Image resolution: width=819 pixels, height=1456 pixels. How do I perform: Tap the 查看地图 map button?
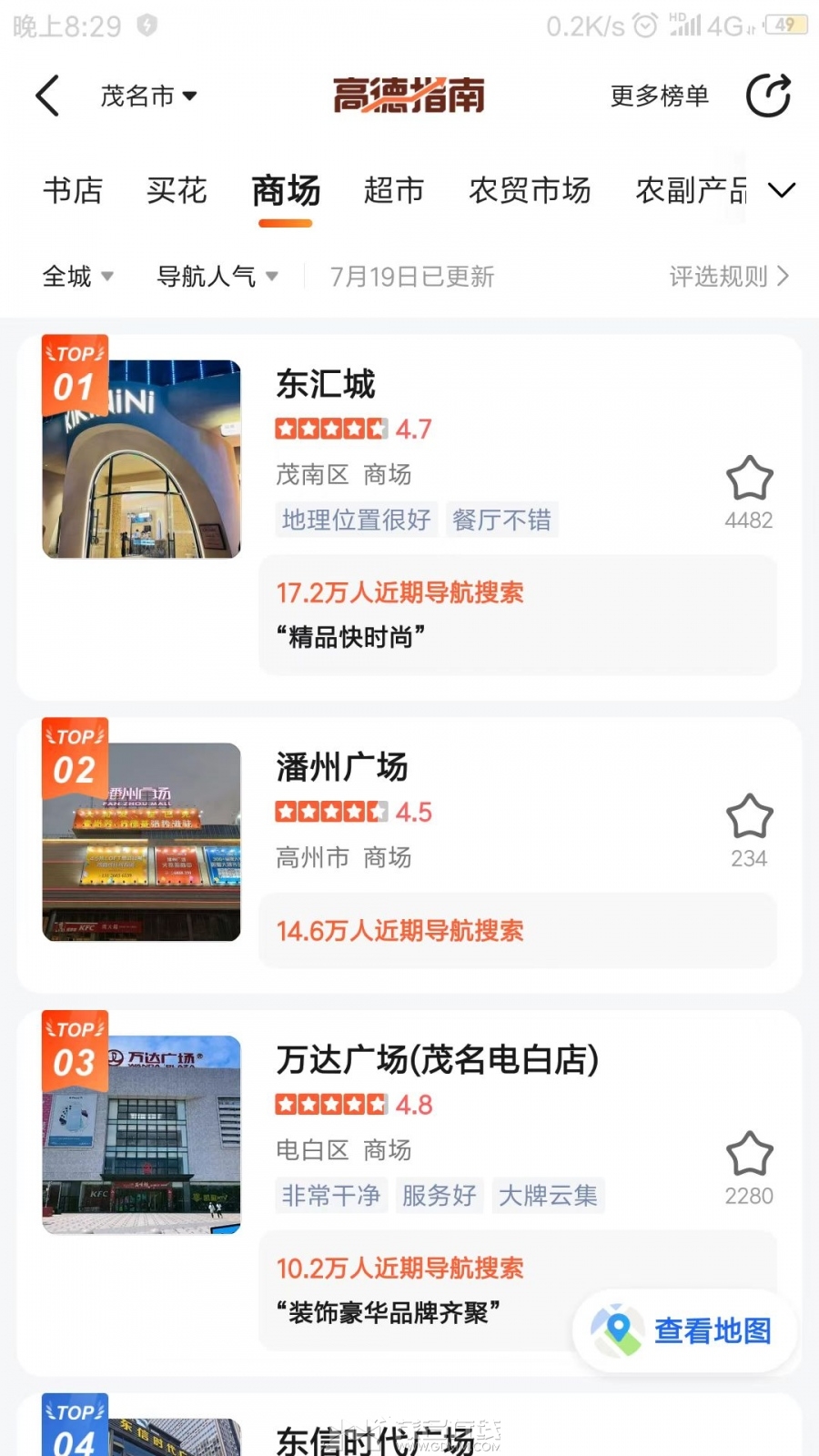pyautogui.click(x=684, y=1330)
